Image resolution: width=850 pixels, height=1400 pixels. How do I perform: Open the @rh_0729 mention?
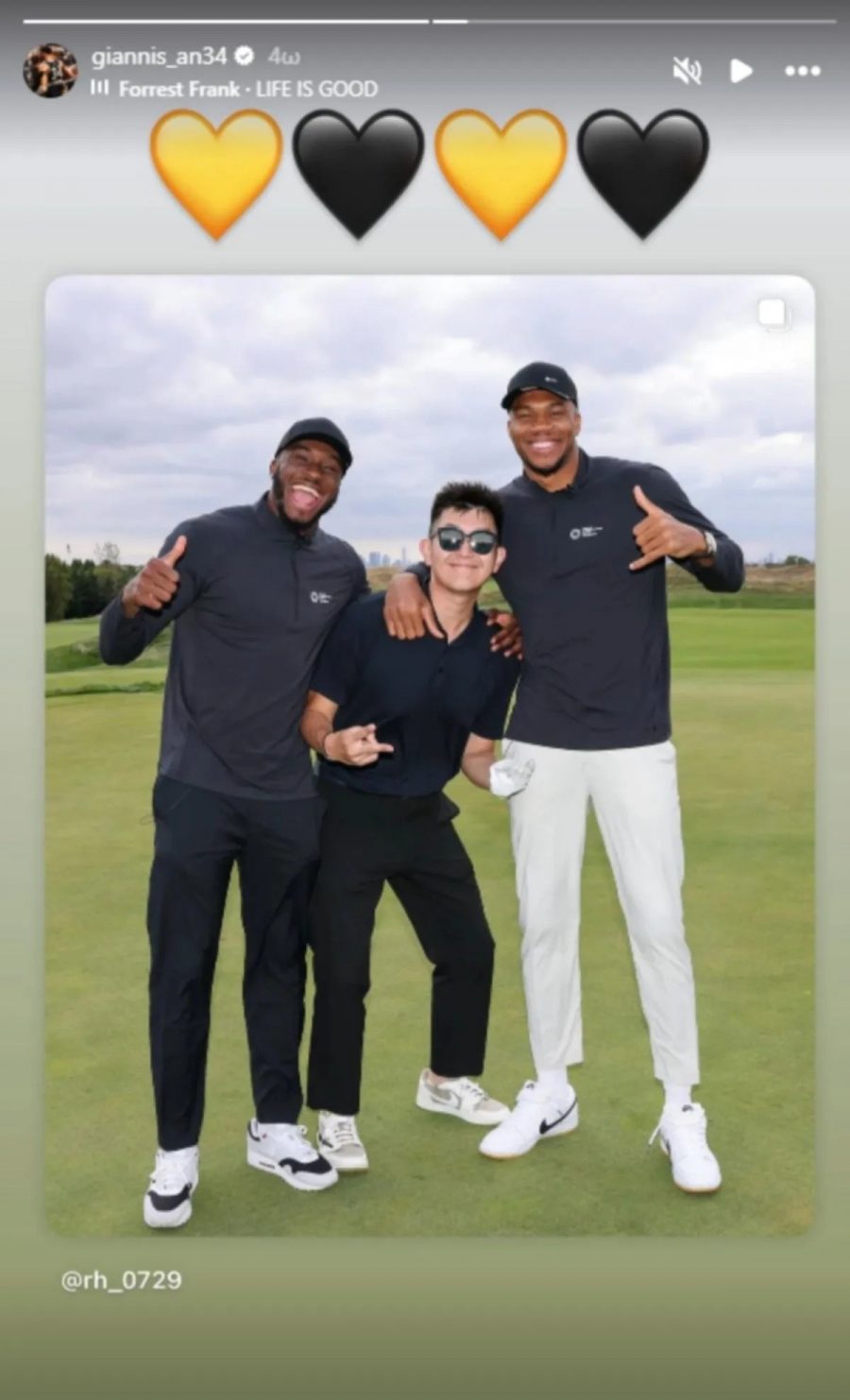(121, 1280)
